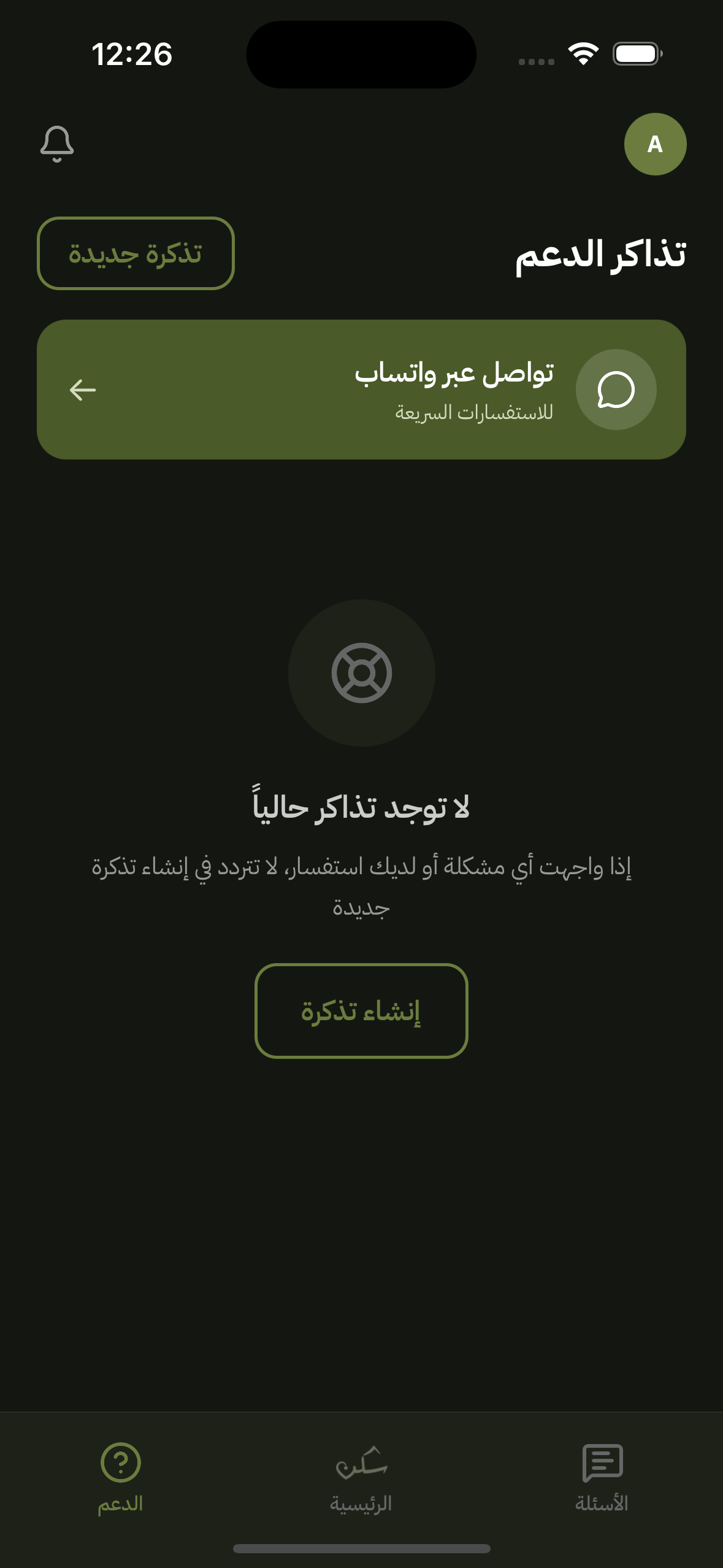This screenshot has width=723, height=1568.
Task: Click the empty tickets placeholder icon
Action: pos(362,673)
